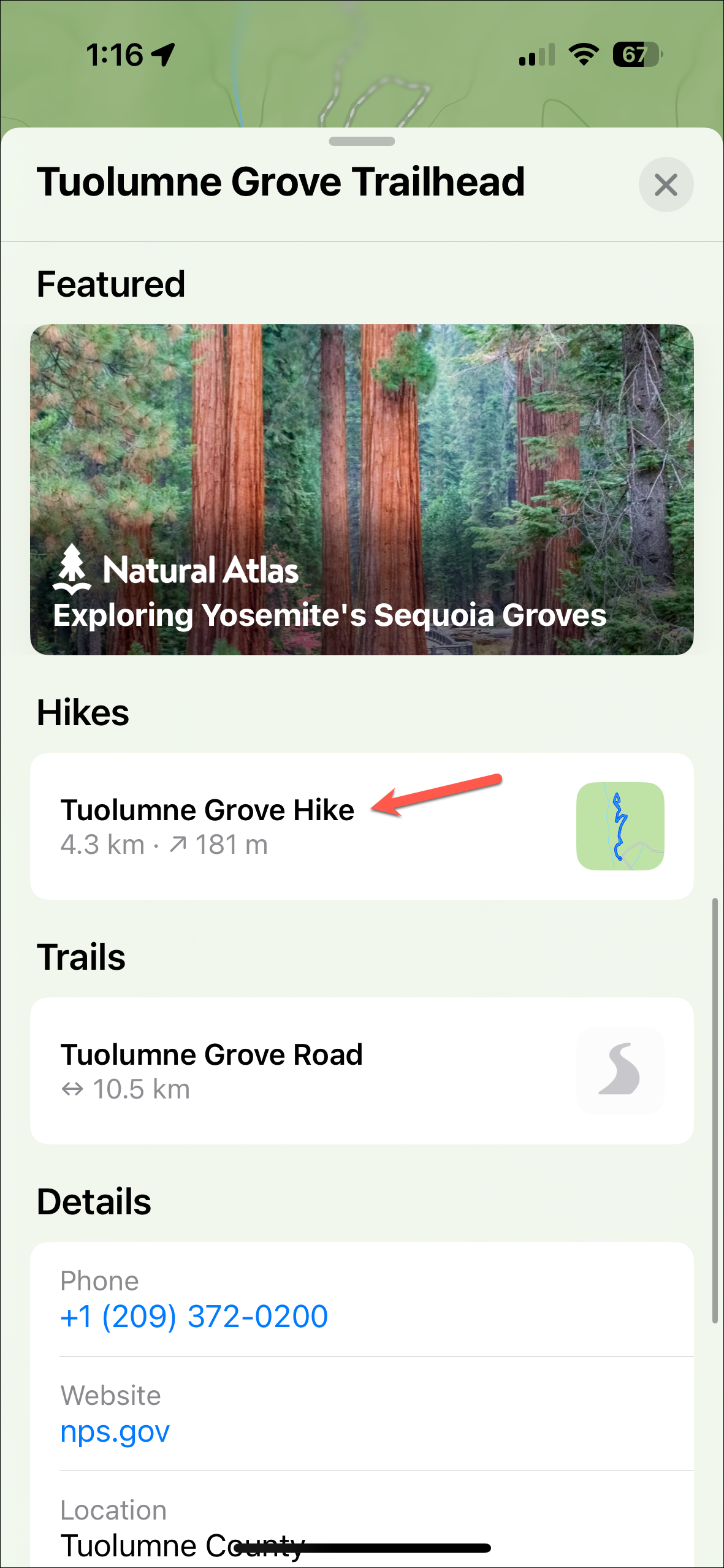Open Exploring Yosemite's Sequoia Groves guide

362,489
